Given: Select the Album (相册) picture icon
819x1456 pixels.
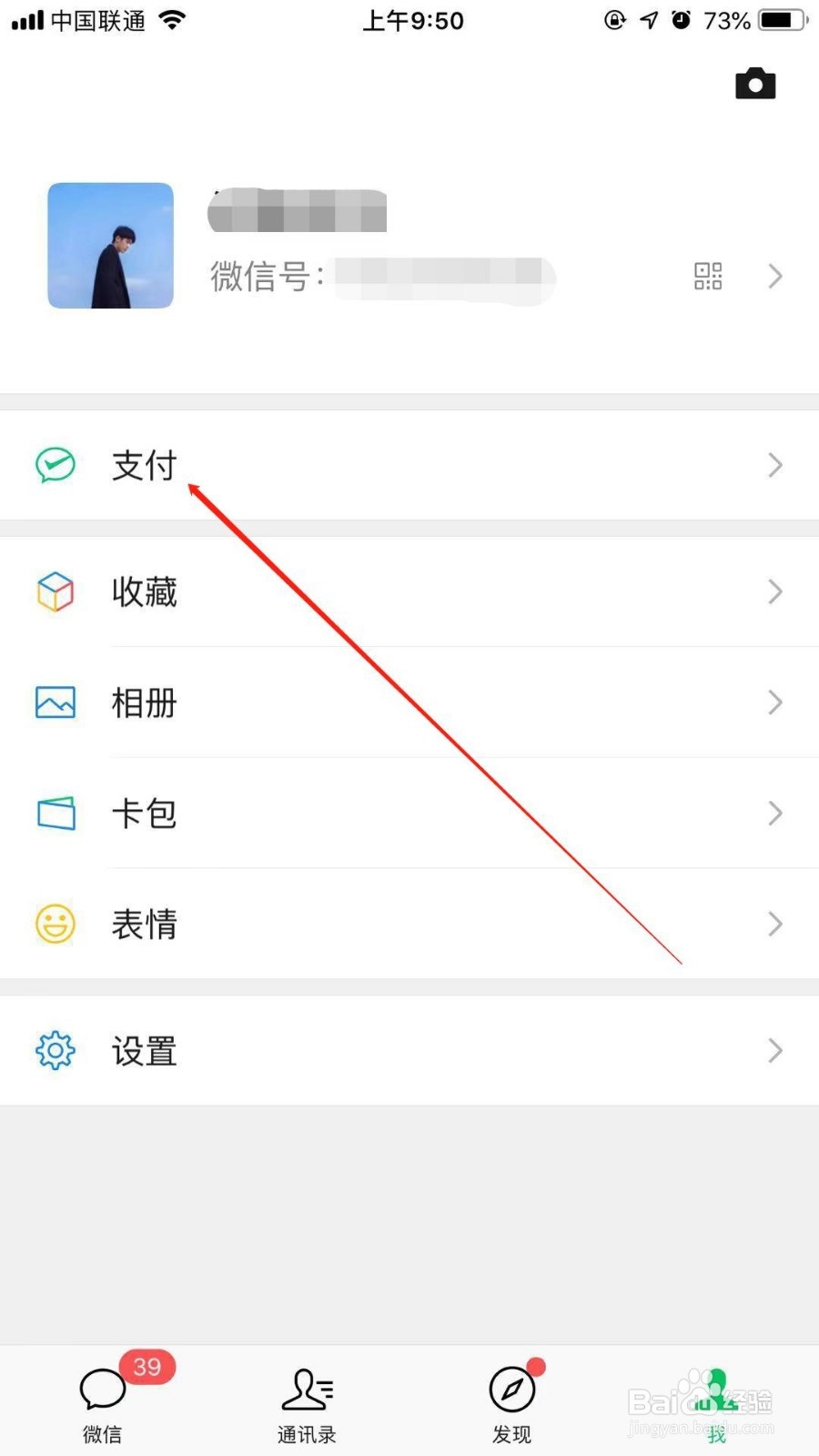Looking at the screenshot, I should [55, 703].
